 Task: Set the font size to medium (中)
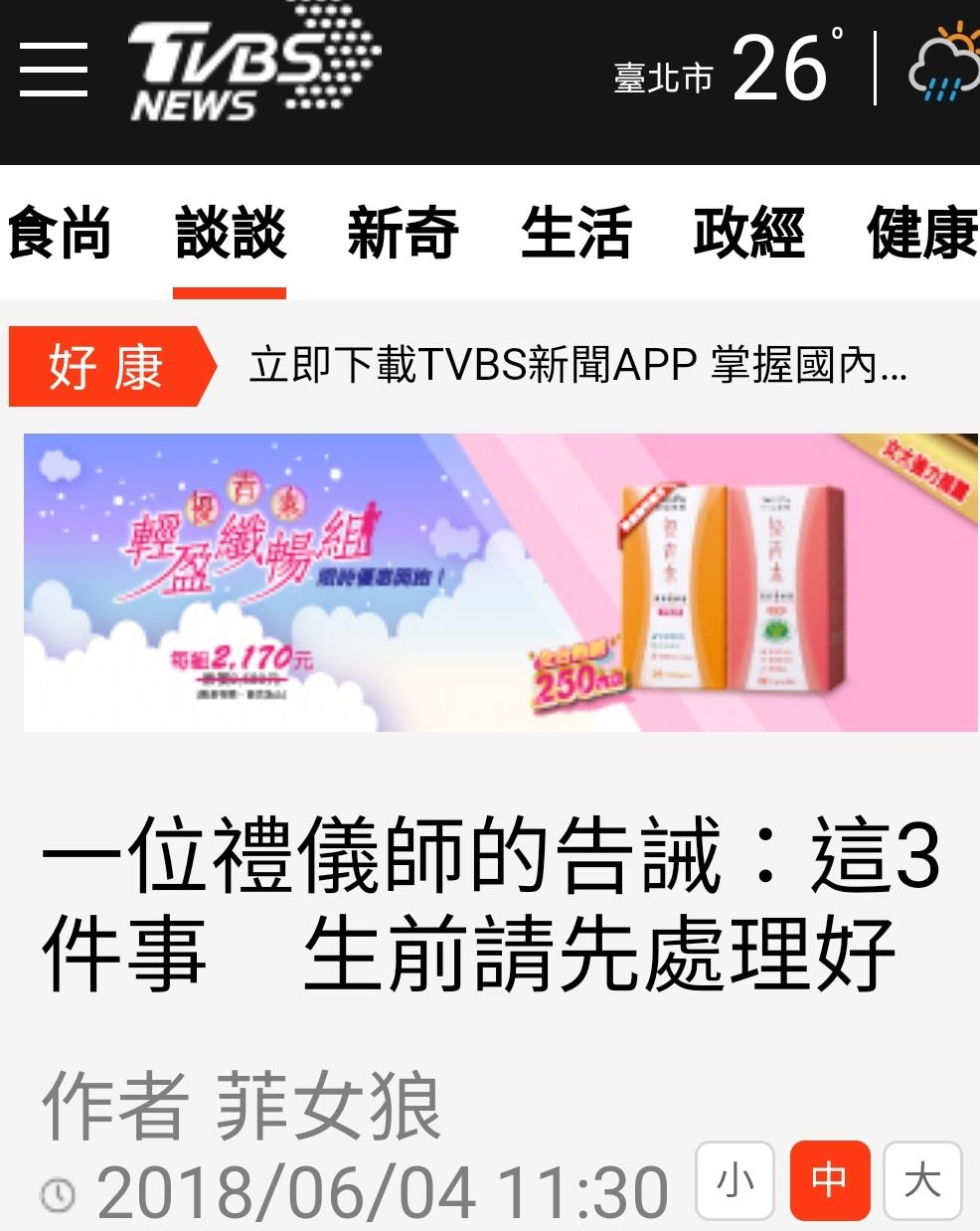pyautogui.click(x=829, y=1180)
